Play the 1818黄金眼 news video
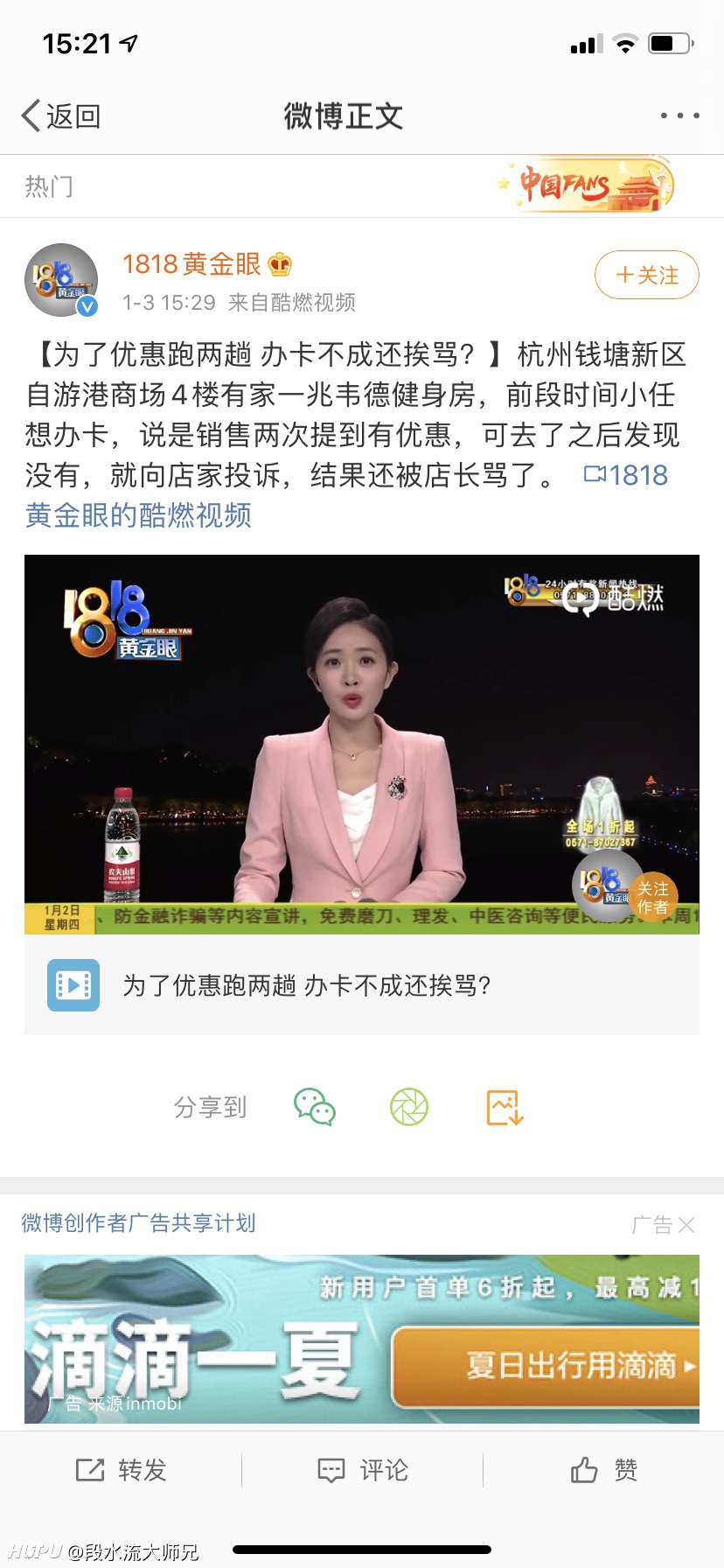724x1568 pixels. pyautogui.click(x=362, y=745)
